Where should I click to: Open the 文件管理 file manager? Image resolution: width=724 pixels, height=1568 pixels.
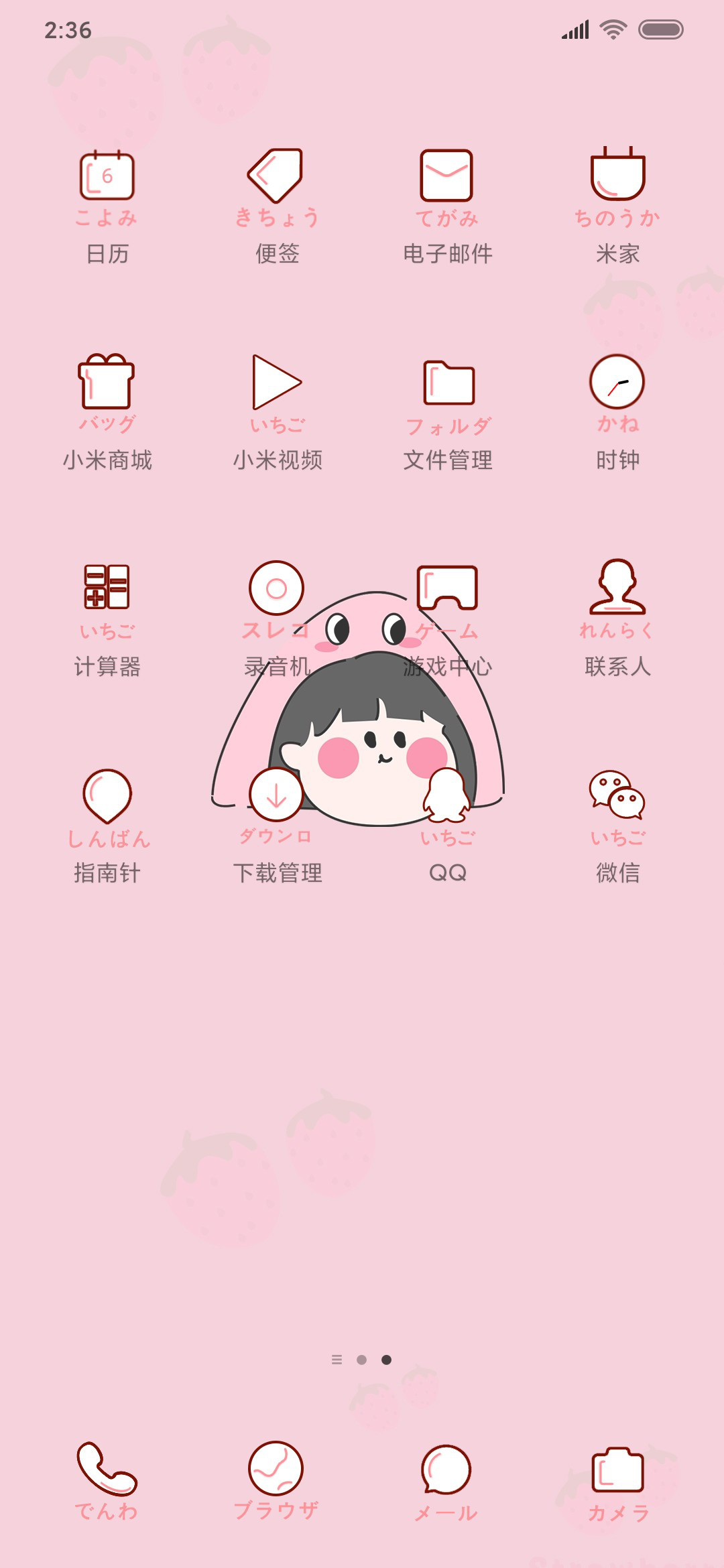(x=448, y=383)
